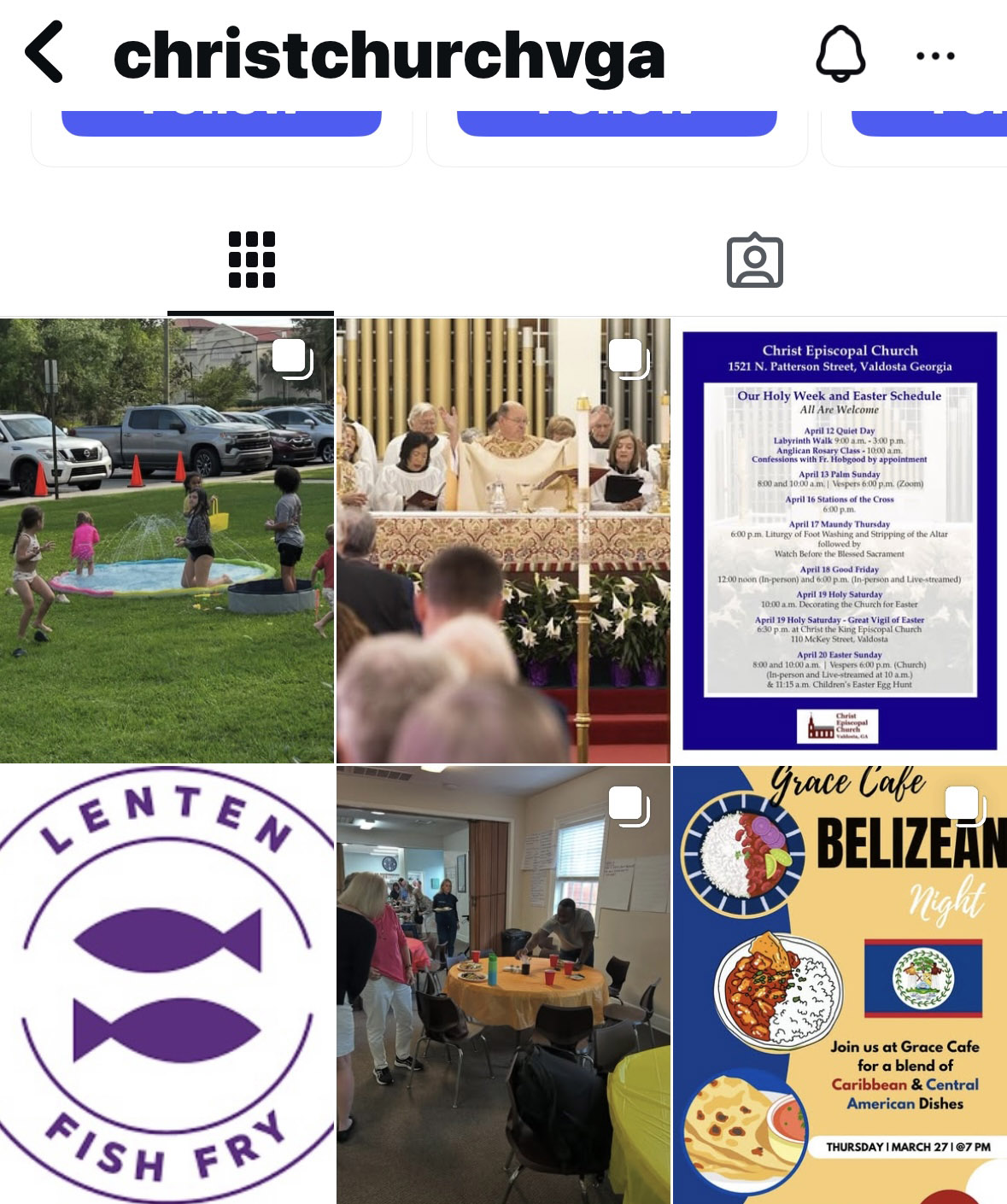Open the Lenten Fish Fry post
Screen dimensions: 1007x1204
pyautogui.click(x=167, y=985)
